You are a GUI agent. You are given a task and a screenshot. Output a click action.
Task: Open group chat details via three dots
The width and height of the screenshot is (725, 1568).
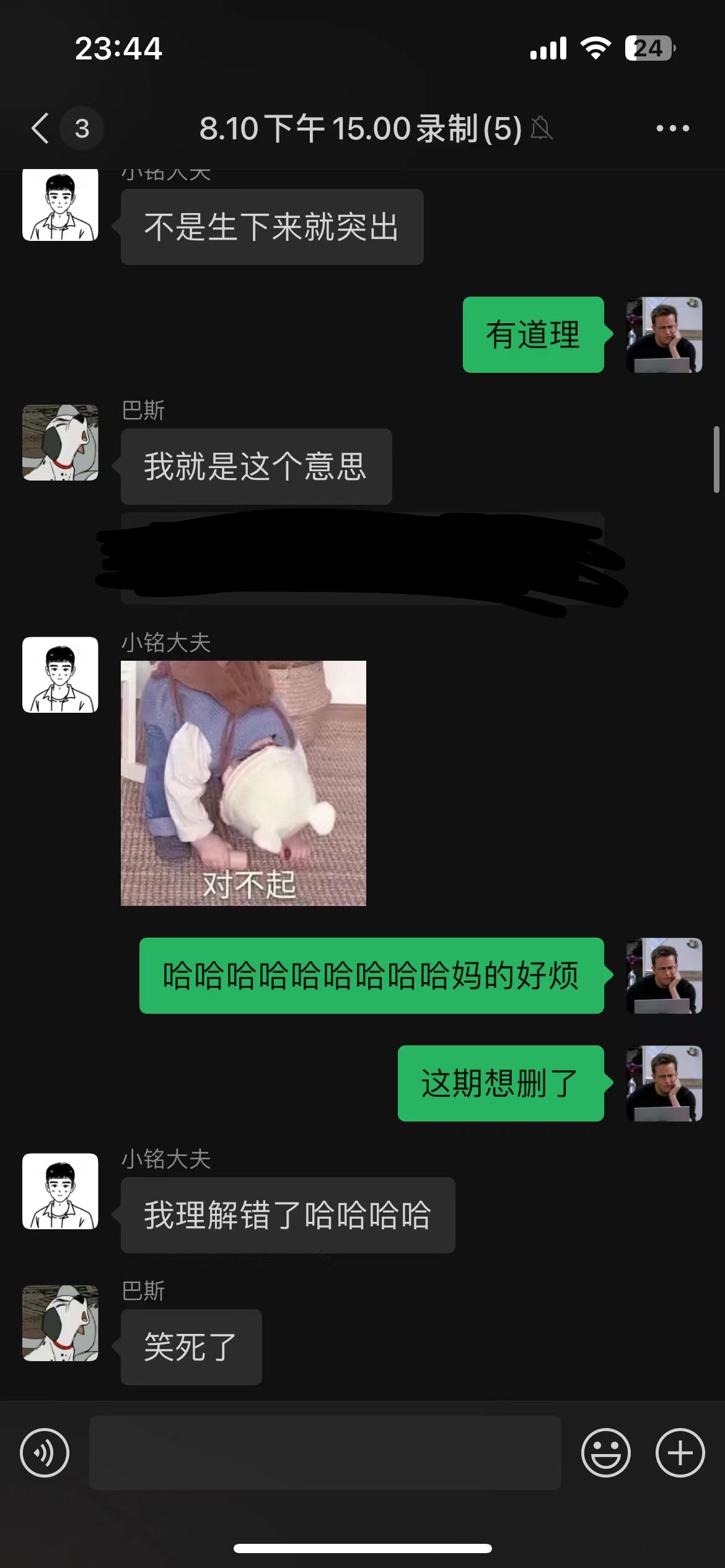pos(672,128)
